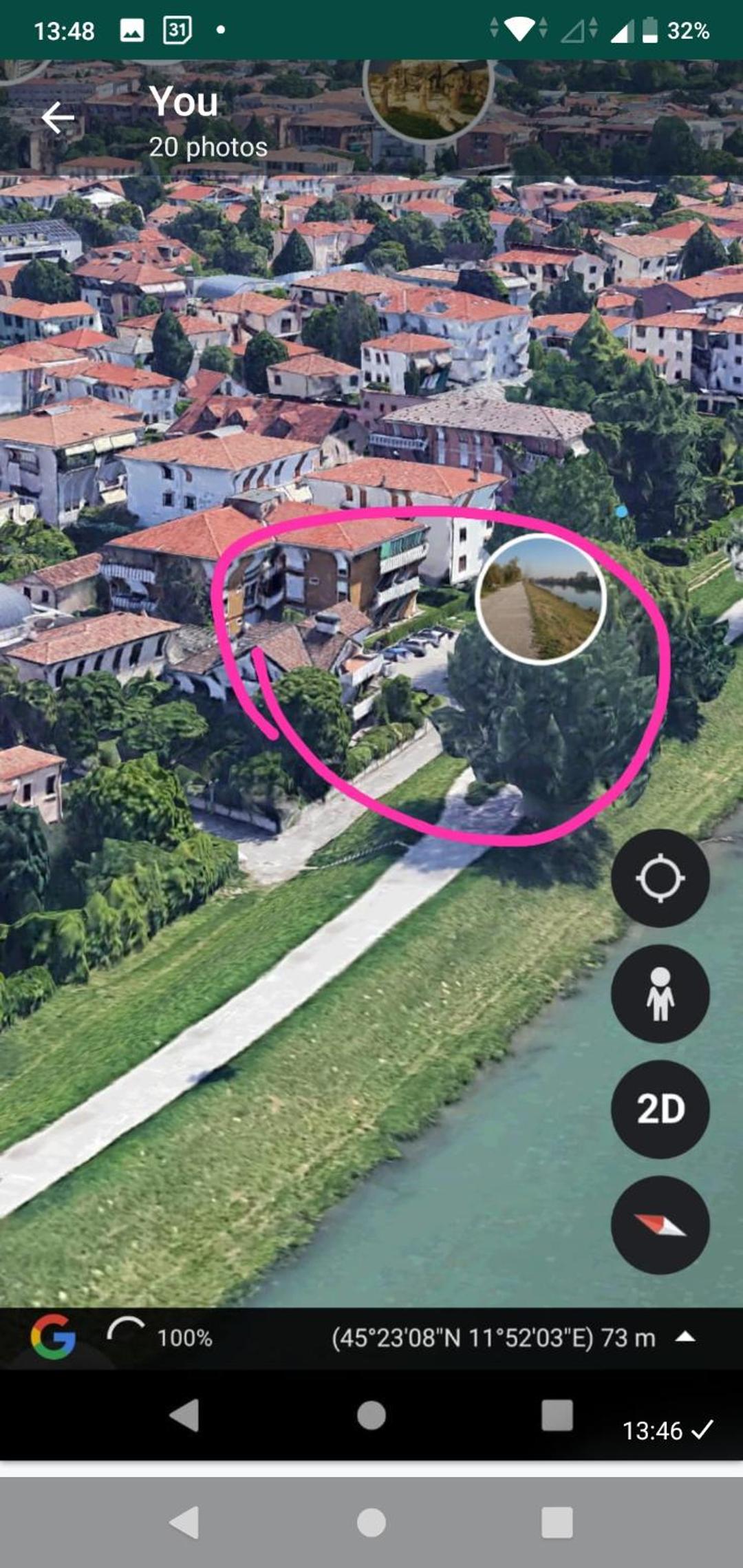Open recent apps from gray navigation bar
This screenshot has height=1568, width=743.
point(557,1523)
